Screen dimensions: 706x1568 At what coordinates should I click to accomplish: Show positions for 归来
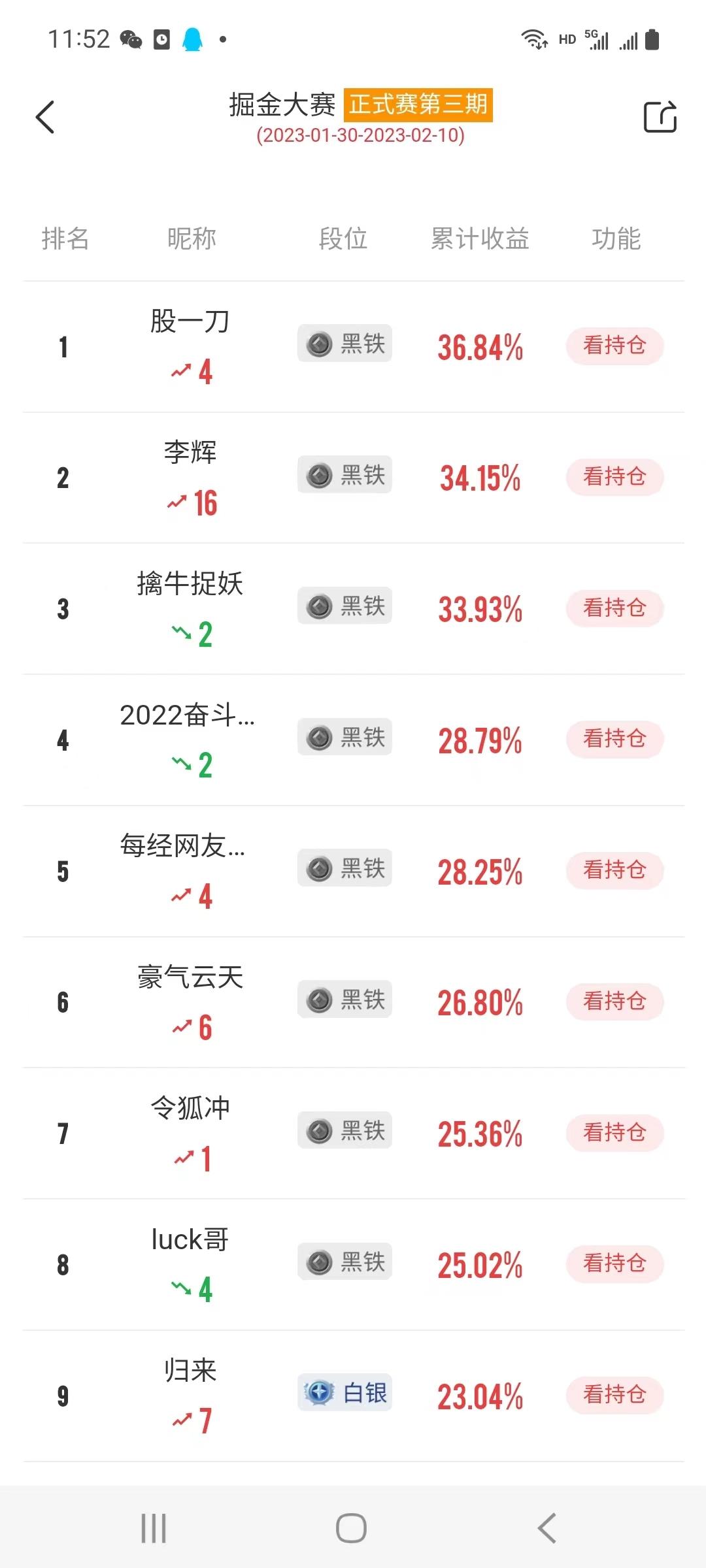614,1395
